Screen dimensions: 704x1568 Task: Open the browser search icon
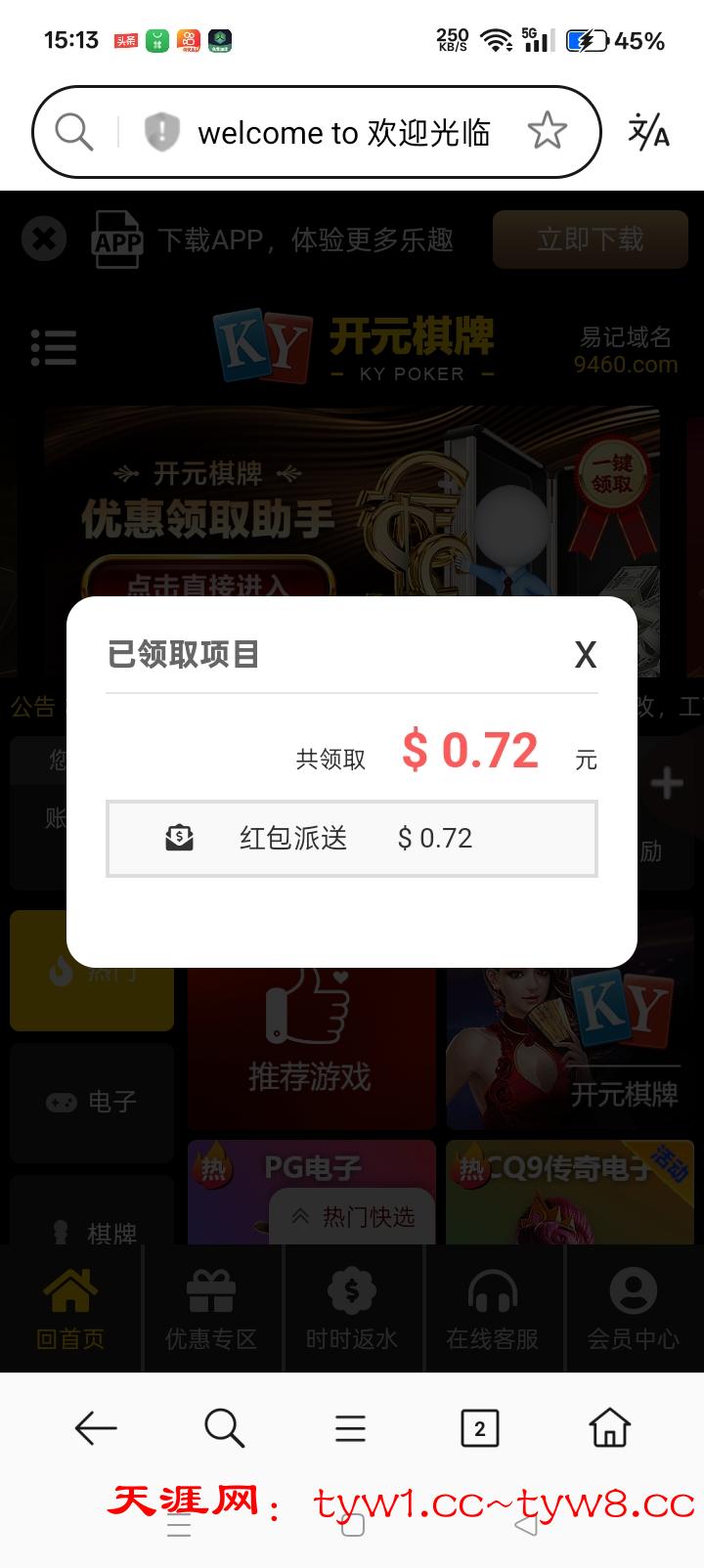pyautogui.click(x=224, y=1428)
